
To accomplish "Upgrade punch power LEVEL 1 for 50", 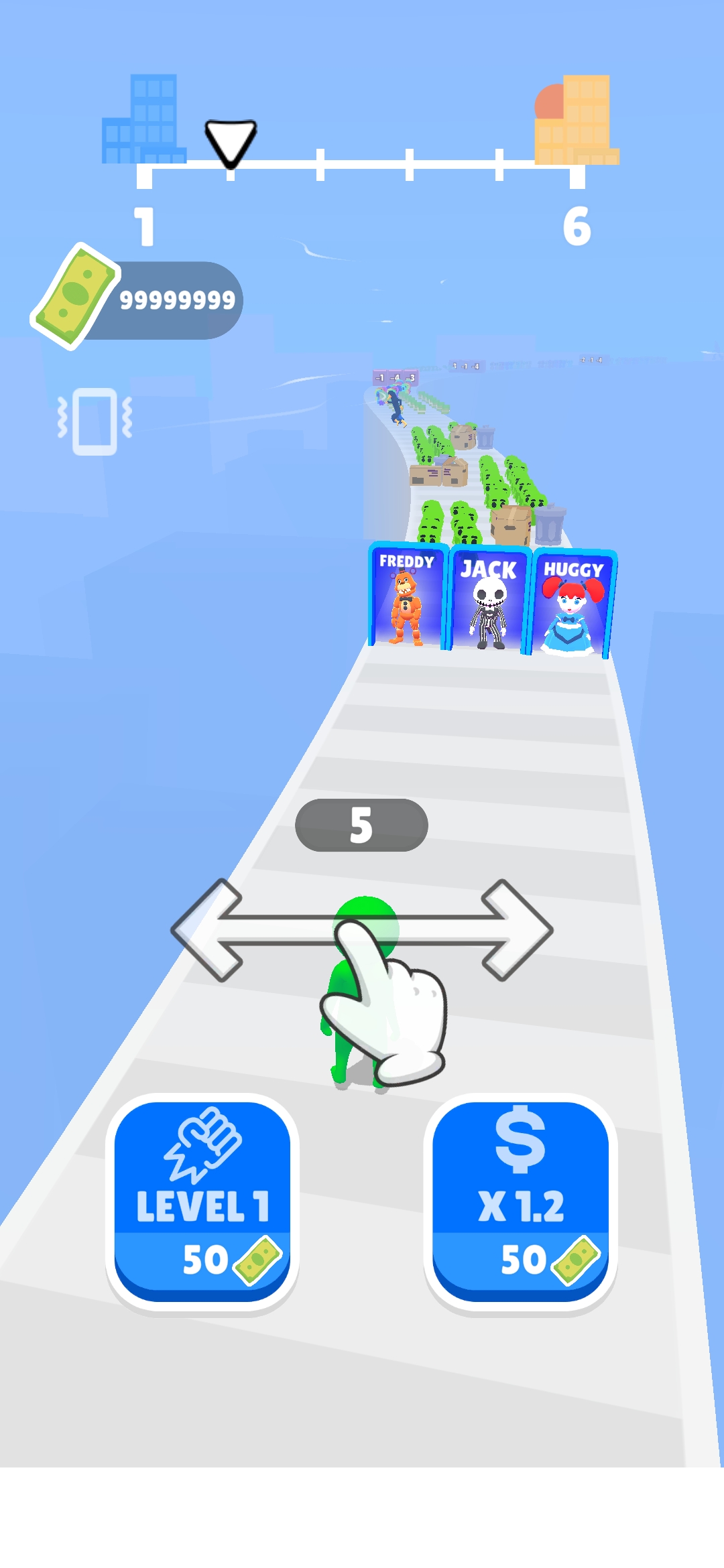I will (x=202, y=1201).
